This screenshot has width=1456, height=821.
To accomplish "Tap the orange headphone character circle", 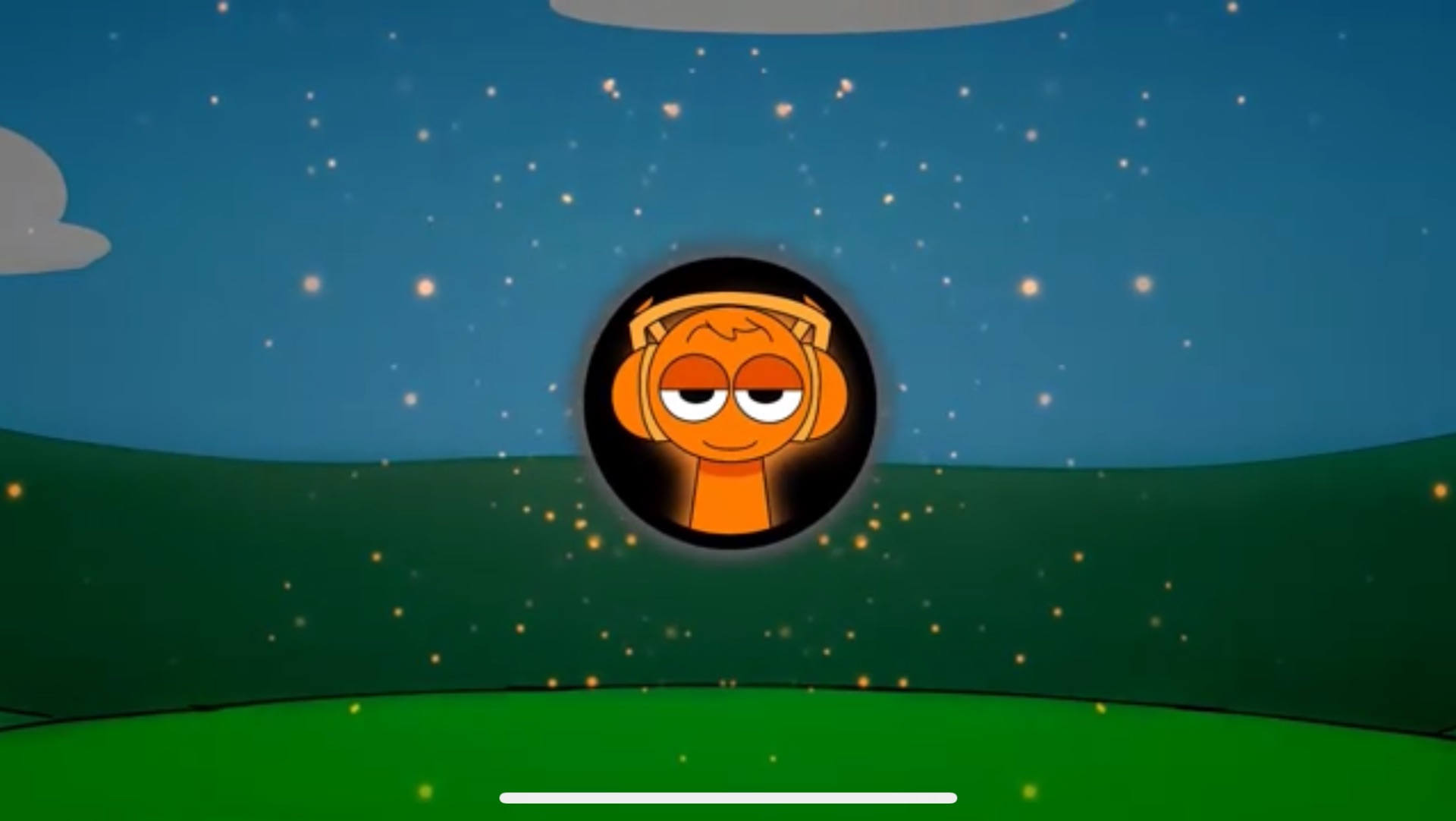I will click(x=730, y=402).
